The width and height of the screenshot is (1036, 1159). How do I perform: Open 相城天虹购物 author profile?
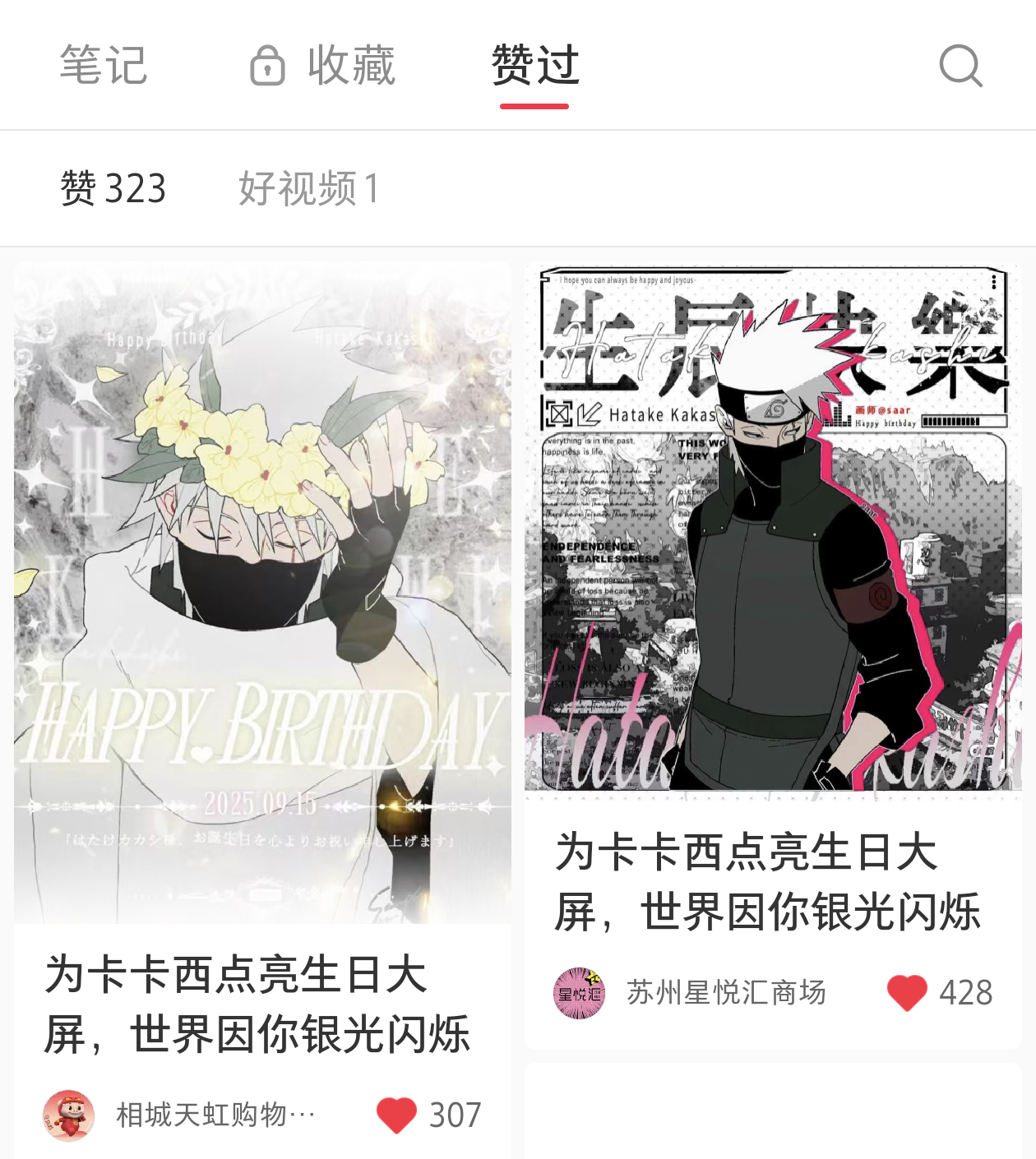point(69,1115)
